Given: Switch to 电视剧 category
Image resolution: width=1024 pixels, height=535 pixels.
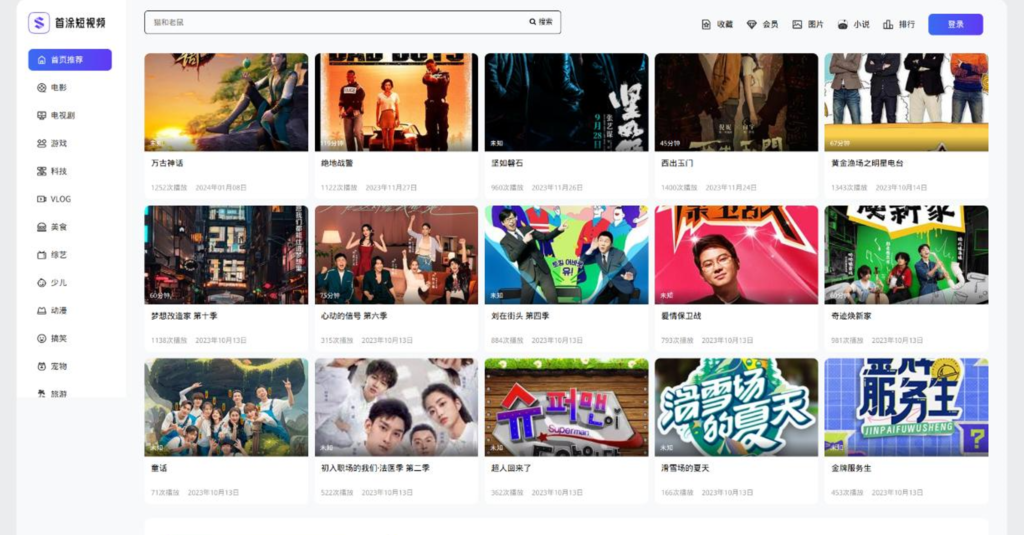Looking at the screenshot, I should pyautogui.click(x=62, y=116).
